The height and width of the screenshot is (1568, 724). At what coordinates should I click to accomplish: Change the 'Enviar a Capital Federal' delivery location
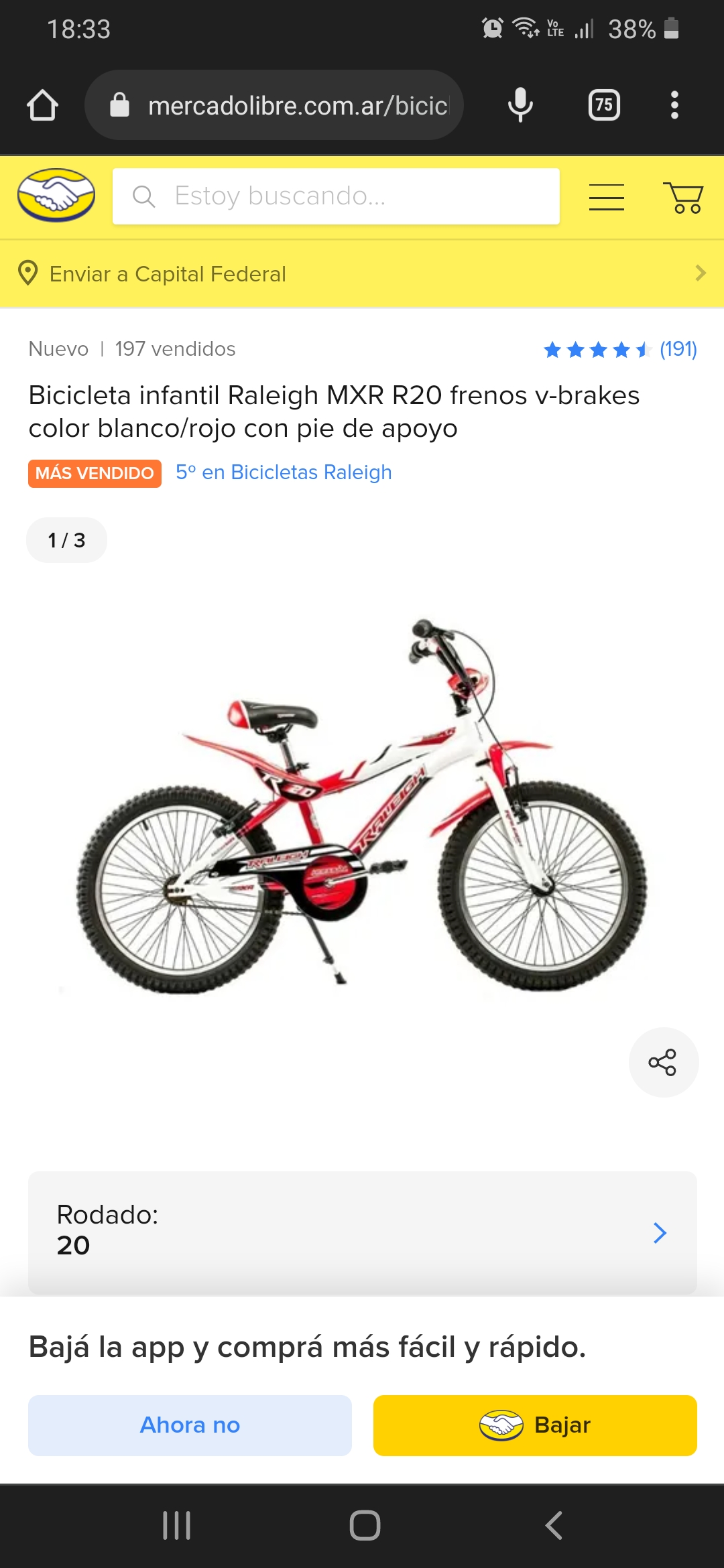(x=362, y=273)
